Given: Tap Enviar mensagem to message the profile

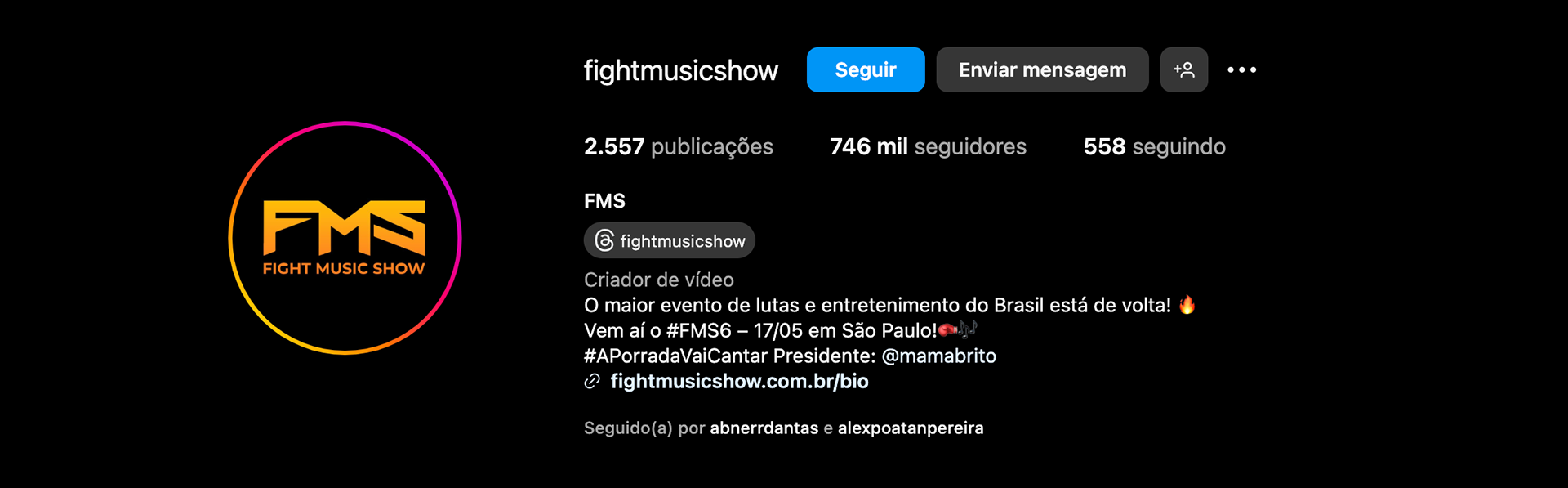Looking at the screenshot, I should pyautogui.click(x=1041, y=70).
